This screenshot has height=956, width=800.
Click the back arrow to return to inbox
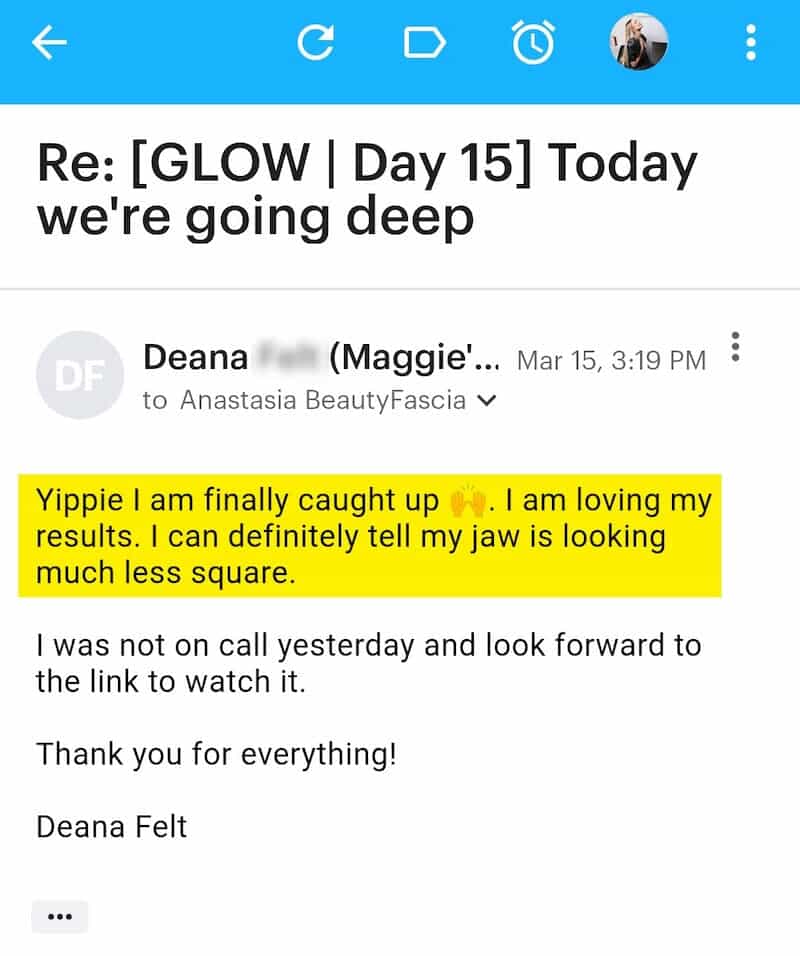(47, 43)
